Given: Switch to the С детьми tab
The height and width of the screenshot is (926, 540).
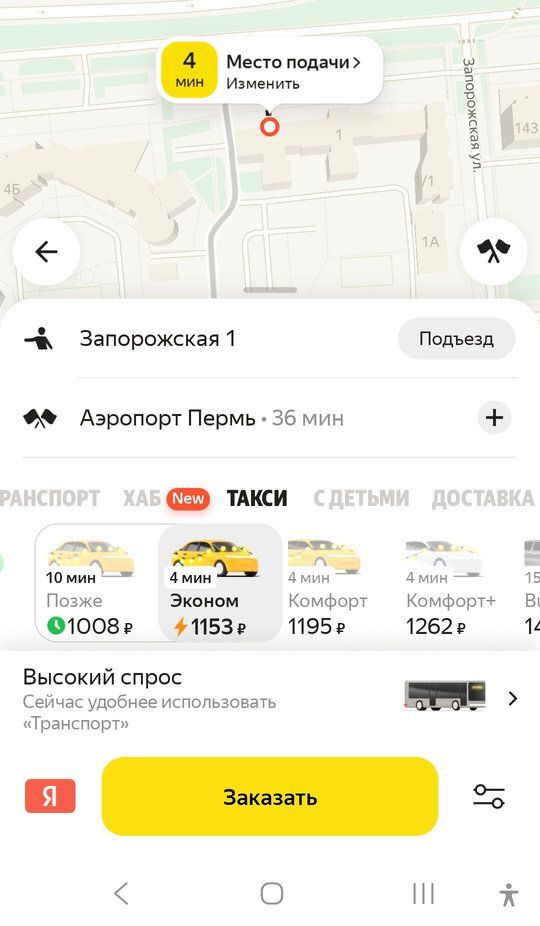Looking at the screenshot, I should point(361,498).
